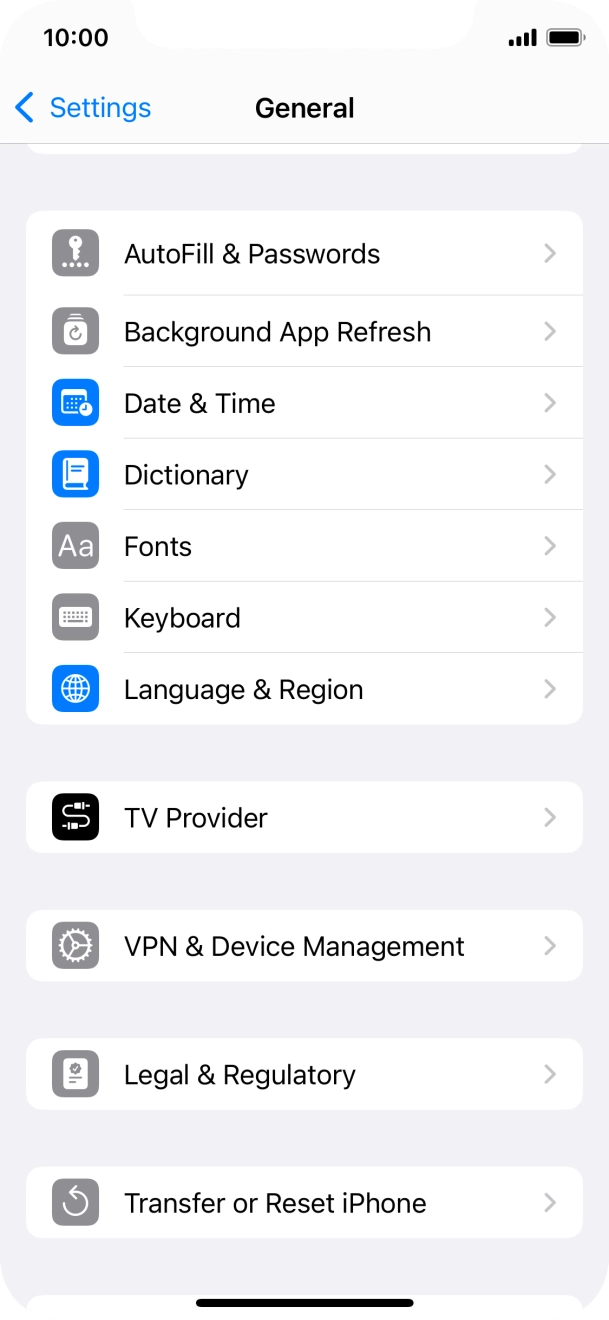Select Date & Time

pos(304,404)
